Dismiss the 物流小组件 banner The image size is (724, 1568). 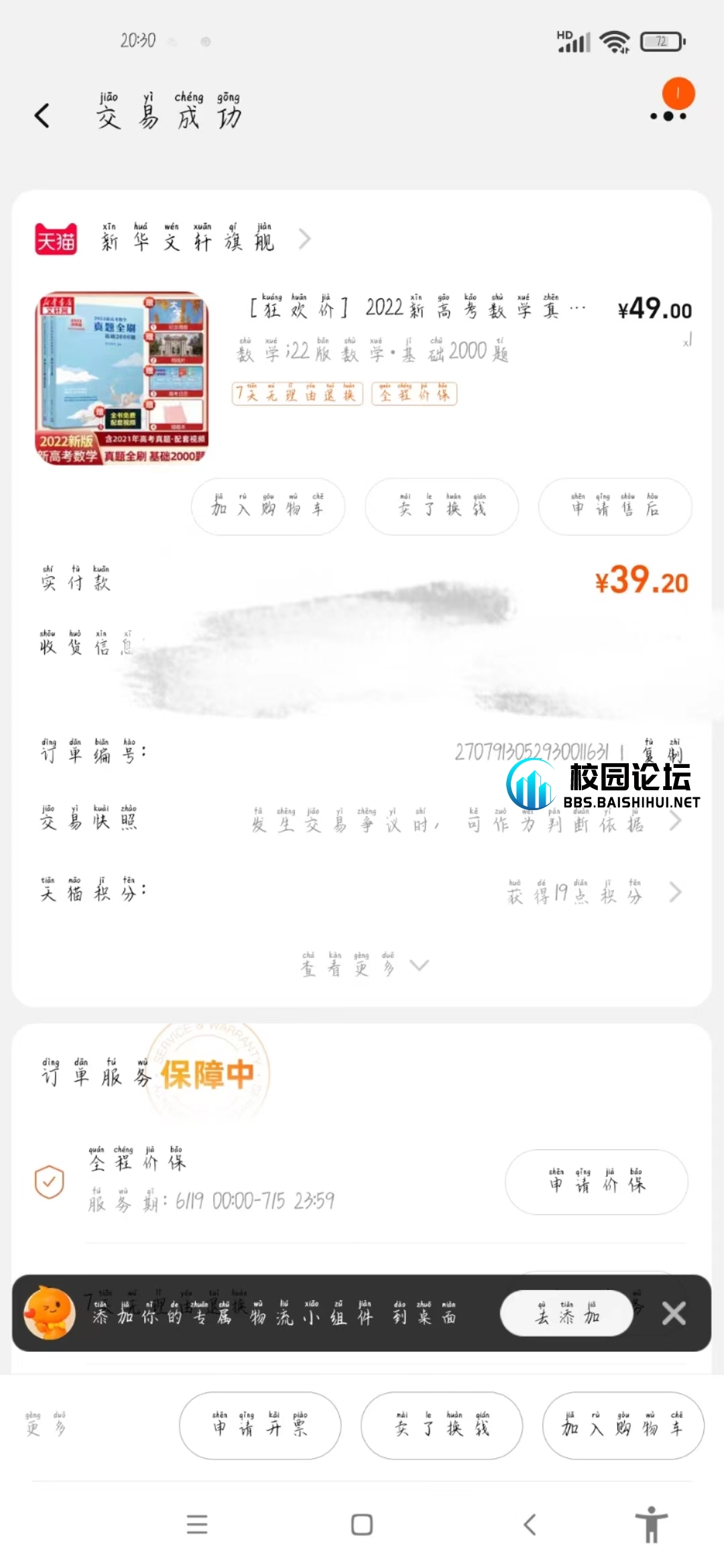(674, 1314)
